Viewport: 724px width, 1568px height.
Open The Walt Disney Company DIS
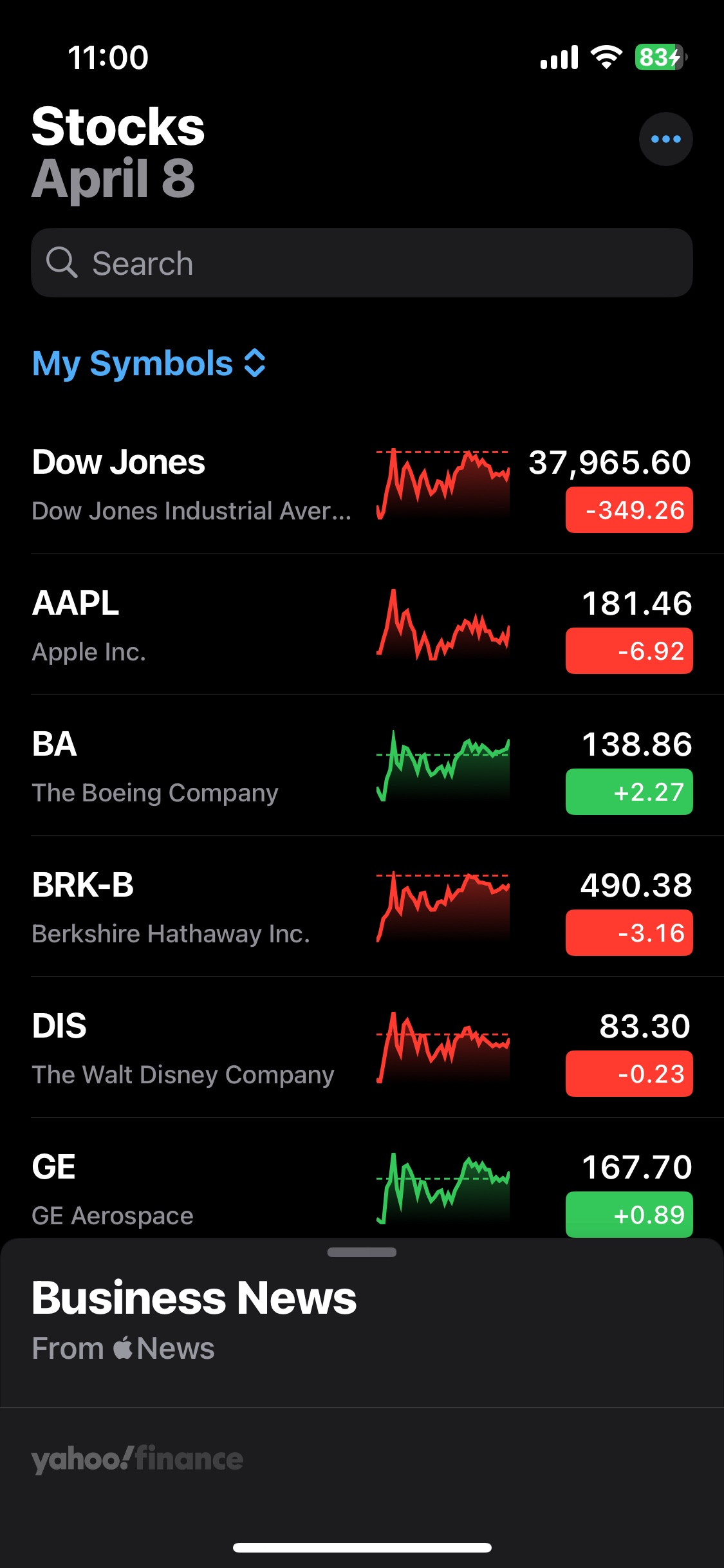coord(362,1049)
